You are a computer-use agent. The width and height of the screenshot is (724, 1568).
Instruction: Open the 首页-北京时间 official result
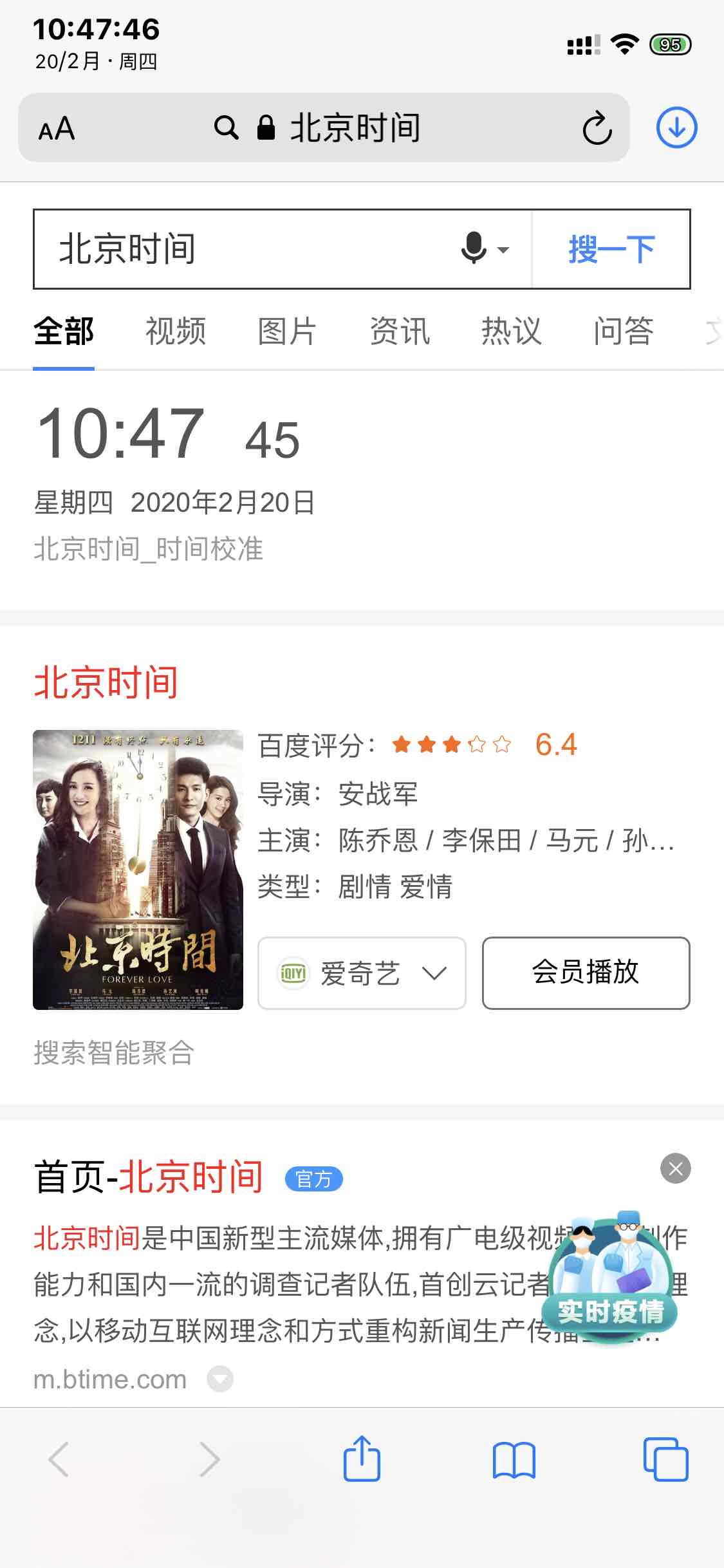point(149,1177)
